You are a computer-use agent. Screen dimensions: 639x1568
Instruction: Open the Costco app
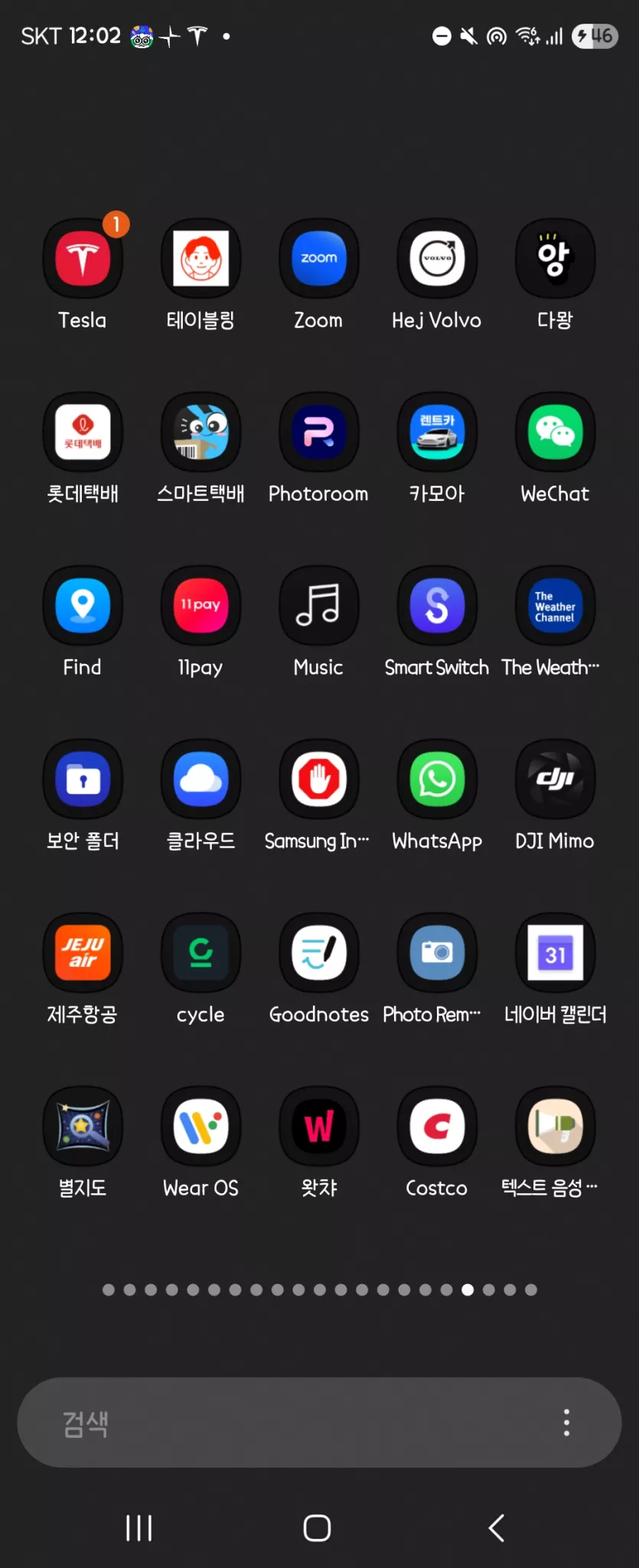437,1127
